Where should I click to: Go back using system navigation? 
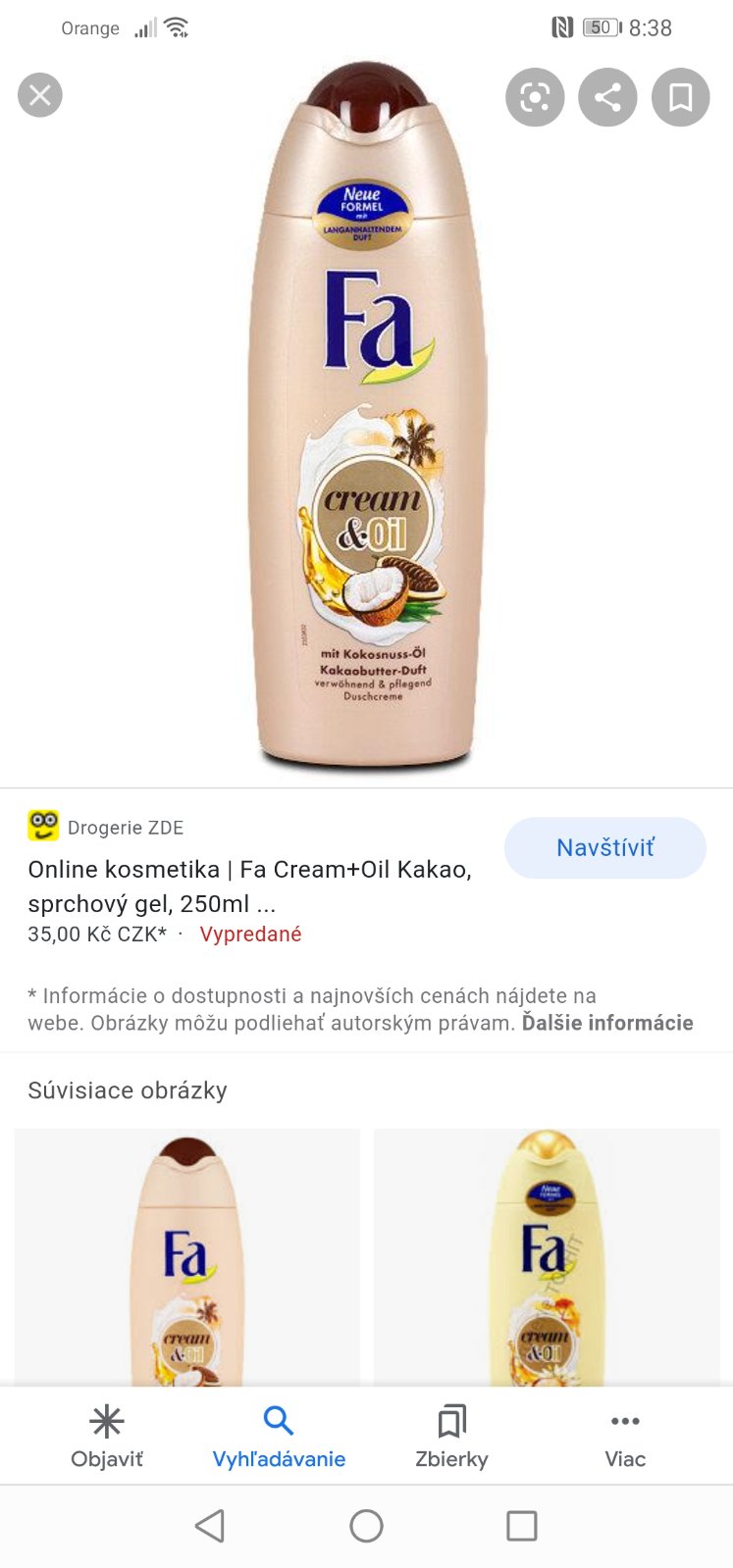pyautogui.click(x=210, y=1526)
